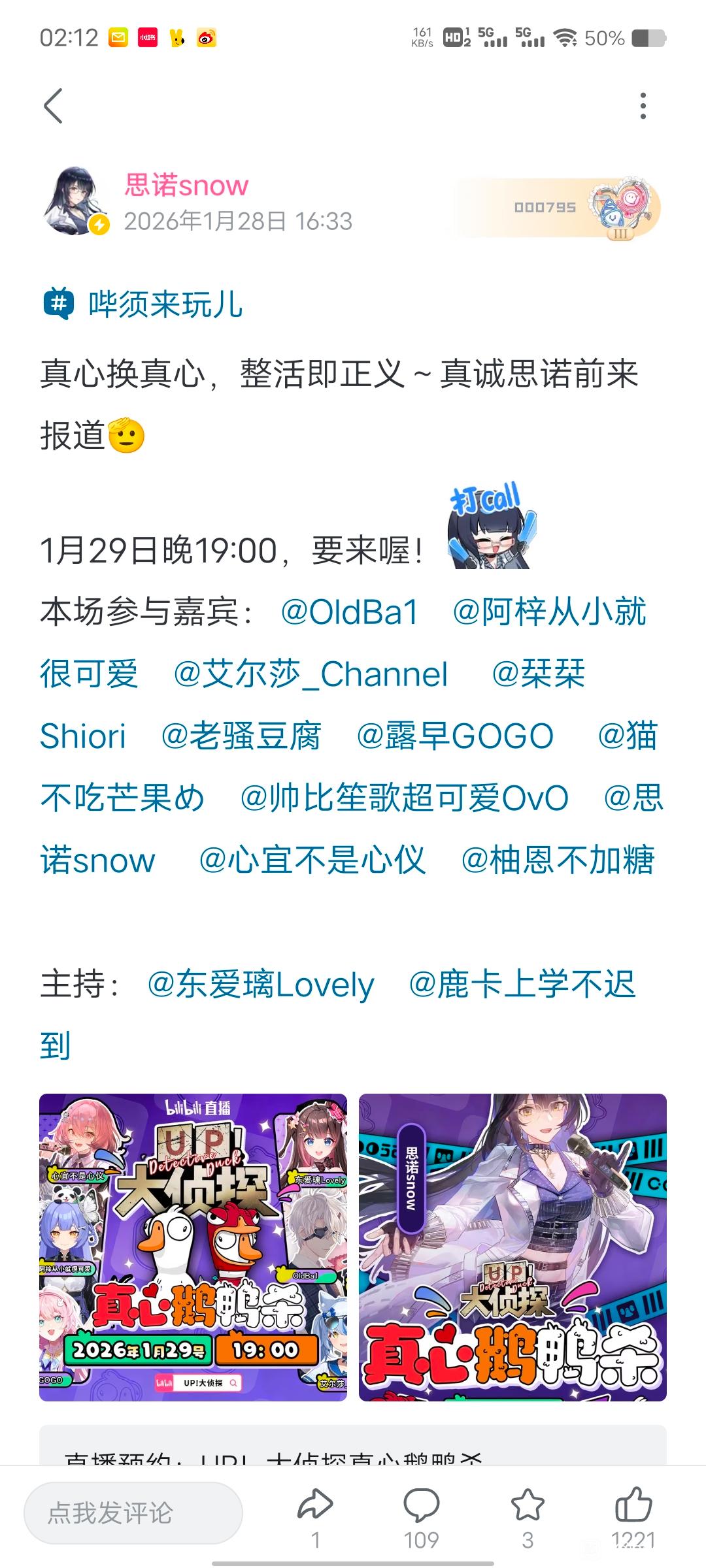
Task: Open the 思诺snow character poster image
Action: [513, 1247]
